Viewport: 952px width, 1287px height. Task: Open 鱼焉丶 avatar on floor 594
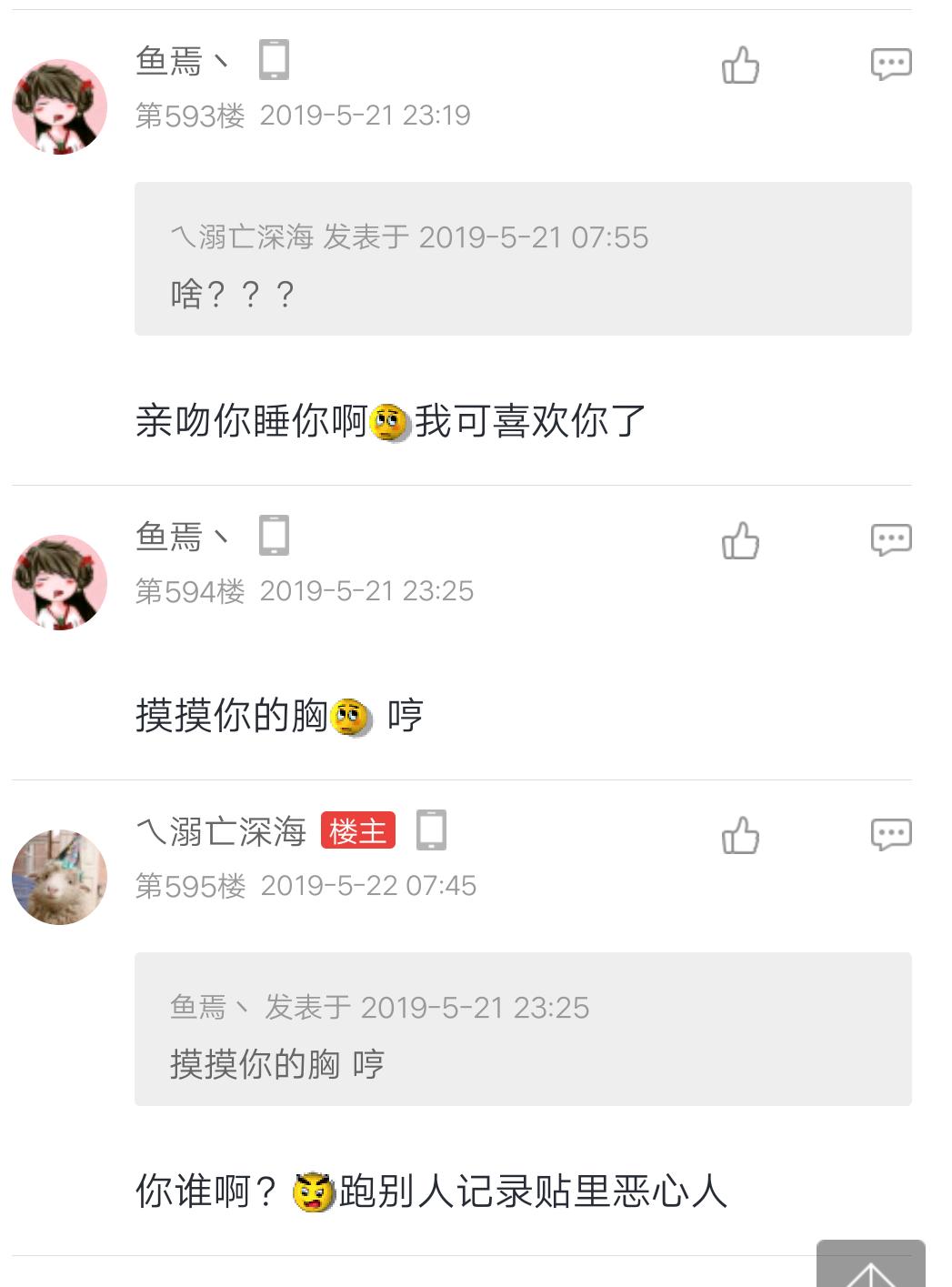point(60,583)
